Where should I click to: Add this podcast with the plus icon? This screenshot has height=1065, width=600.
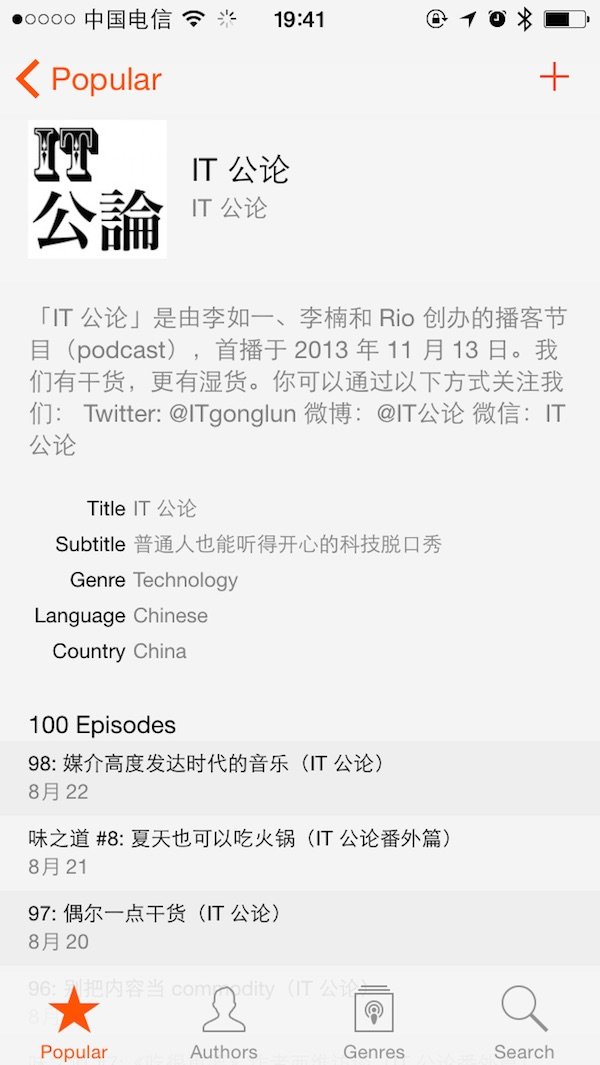point(553,78)
